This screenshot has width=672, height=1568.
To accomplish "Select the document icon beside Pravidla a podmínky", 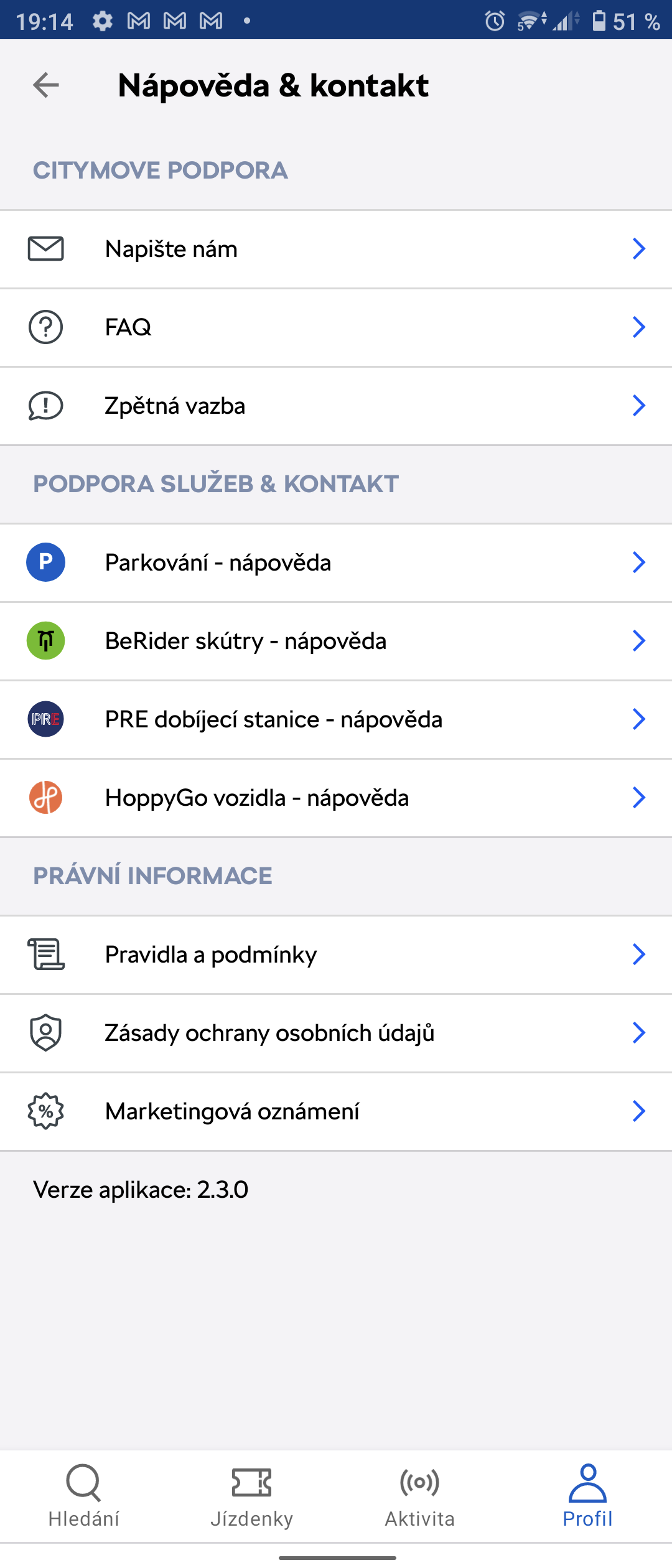I will pos(45,954).
